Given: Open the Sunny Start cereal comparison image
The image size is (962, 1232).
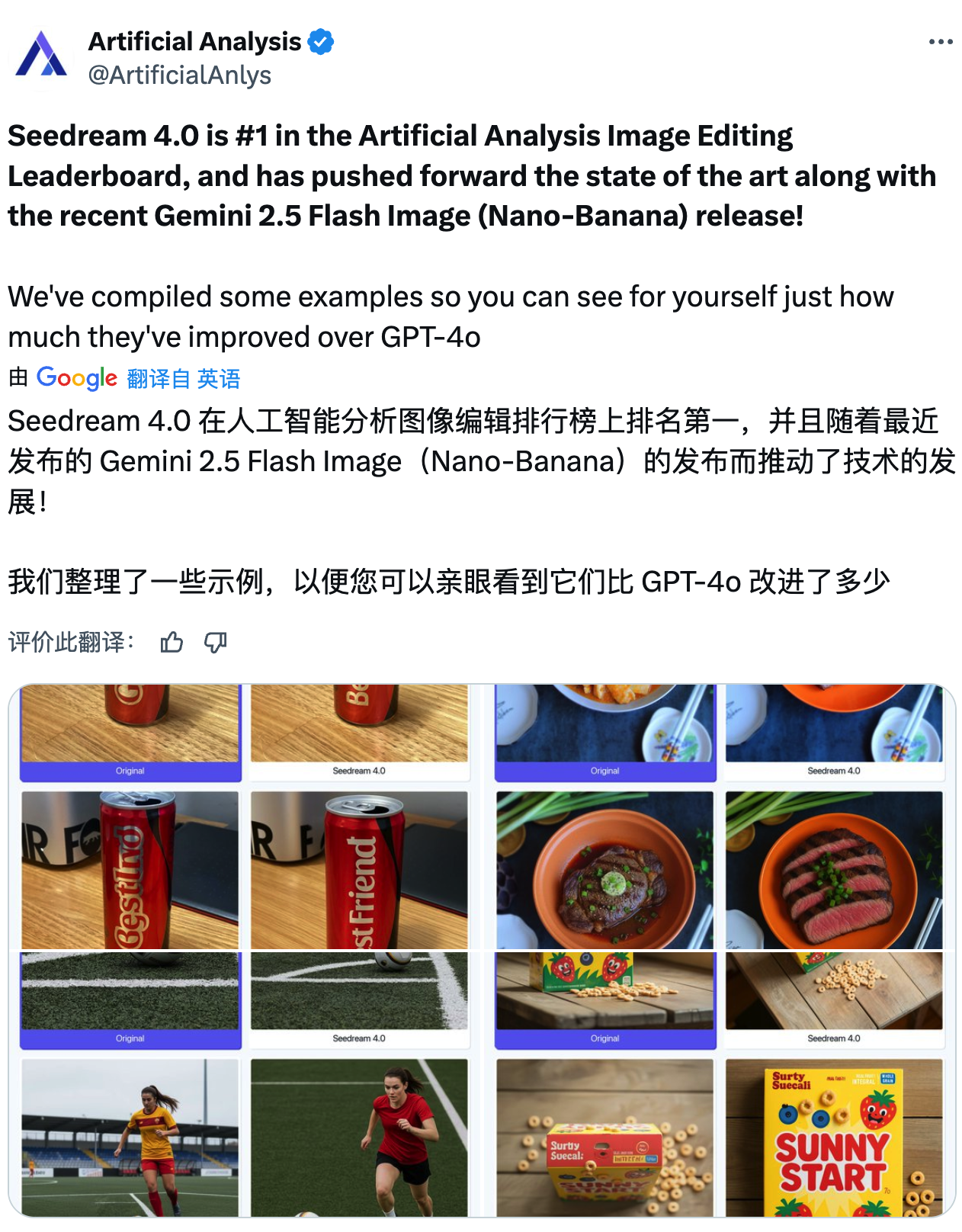Looking at the screenshot, I should point(719,1084).
